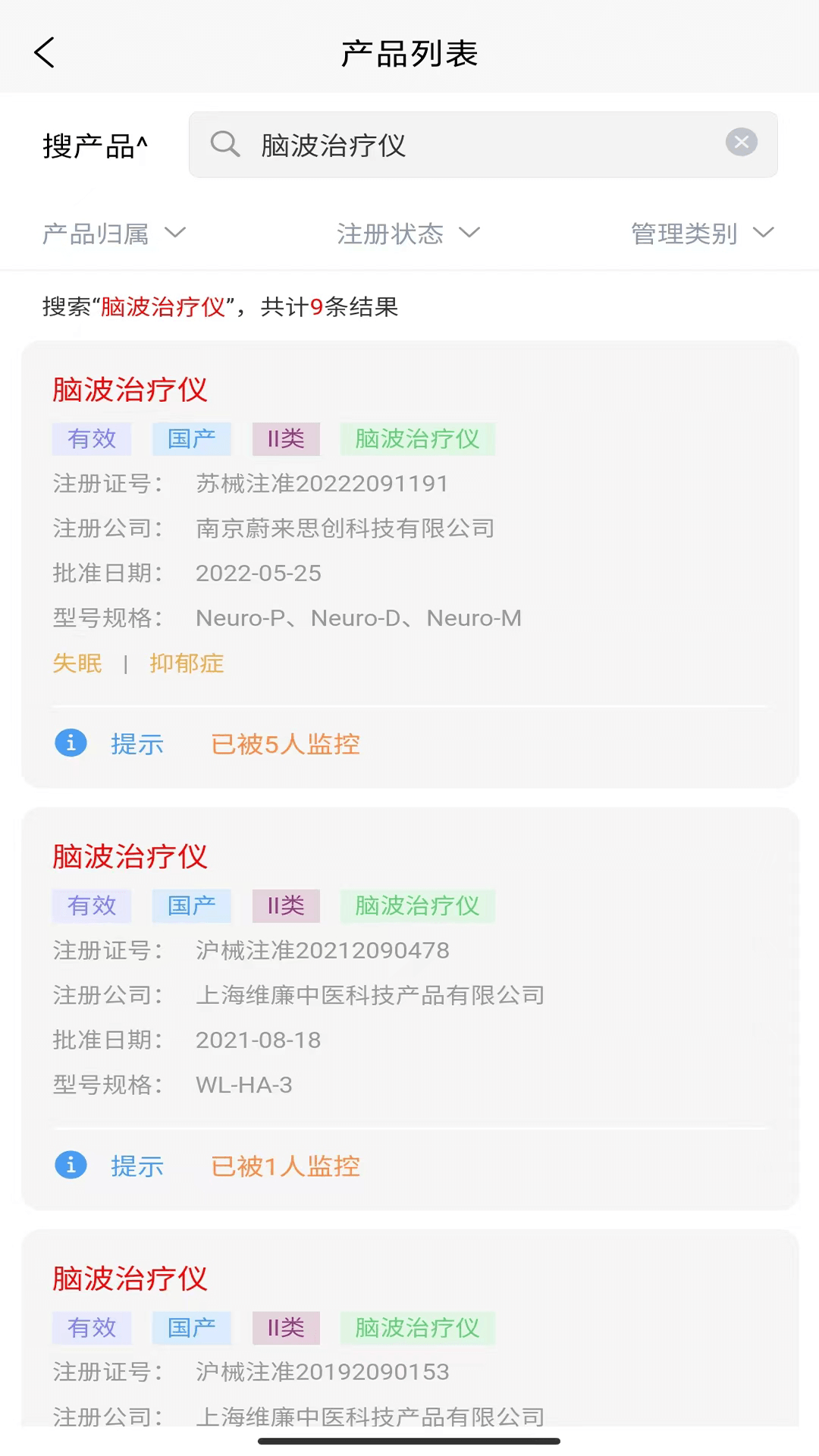819x1456 pixels.
Task: Toggle the 失眠 indication tag
Action: pyautogui.click(x=77, y=664)
